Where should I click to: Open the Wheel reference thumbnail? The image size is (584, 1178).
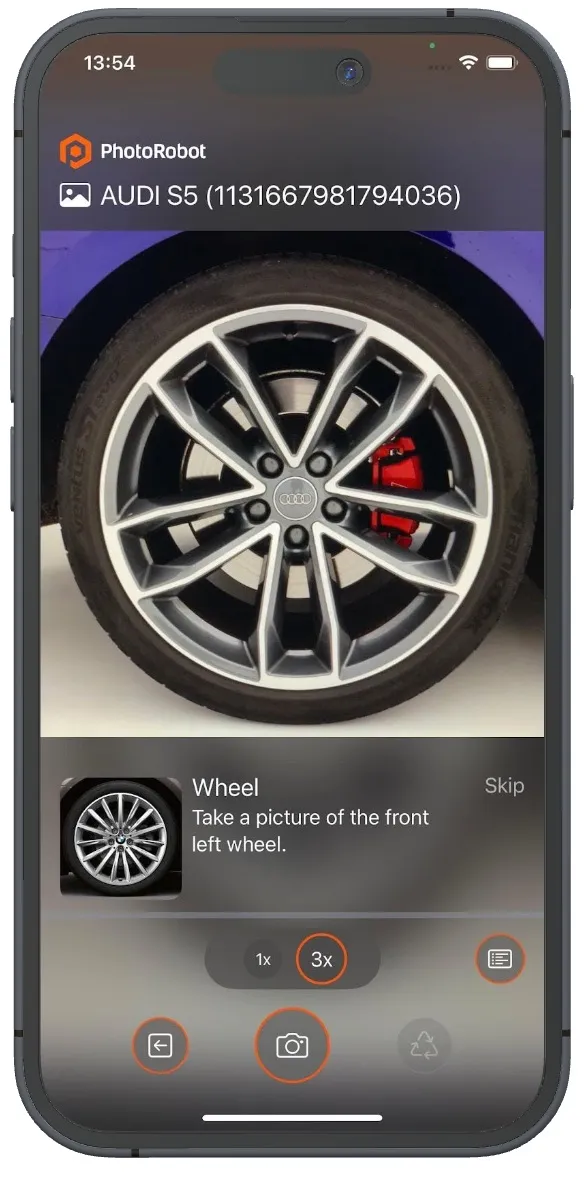[120, 838]
